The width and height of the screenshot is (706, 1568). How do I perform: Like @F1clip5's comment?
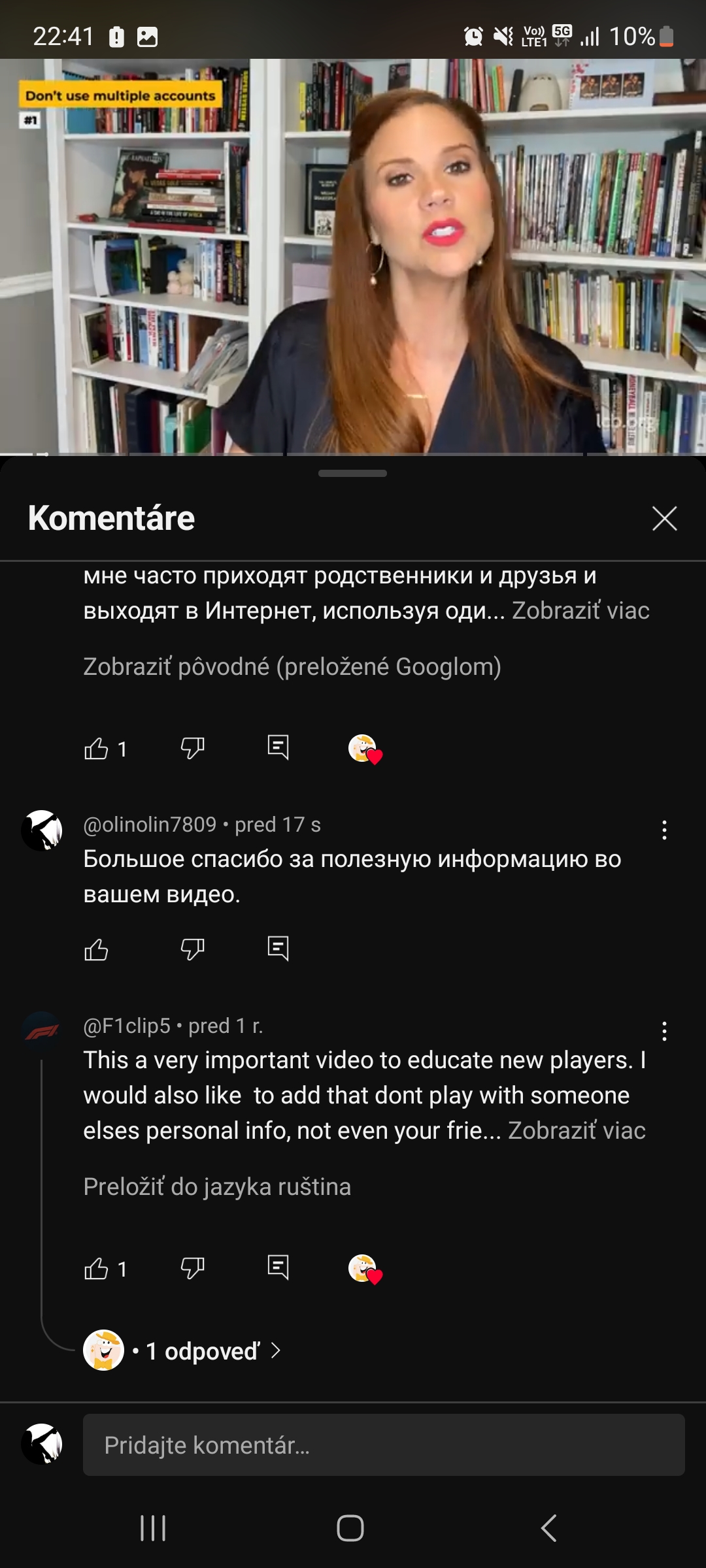(97, 1268)
